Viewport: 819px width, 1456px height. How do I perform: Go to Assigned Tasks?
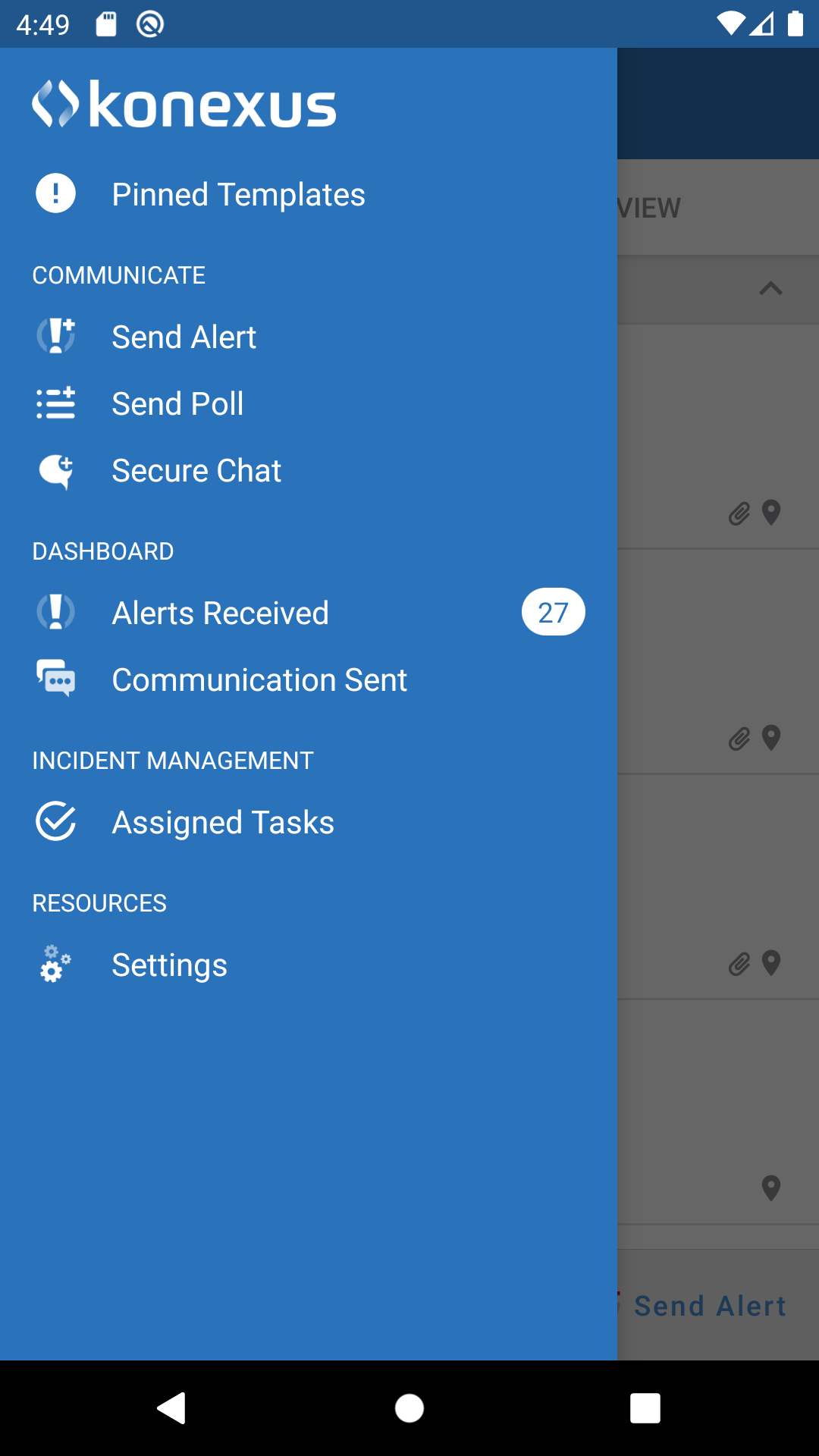pyautogui.click(x=223, y=822)
